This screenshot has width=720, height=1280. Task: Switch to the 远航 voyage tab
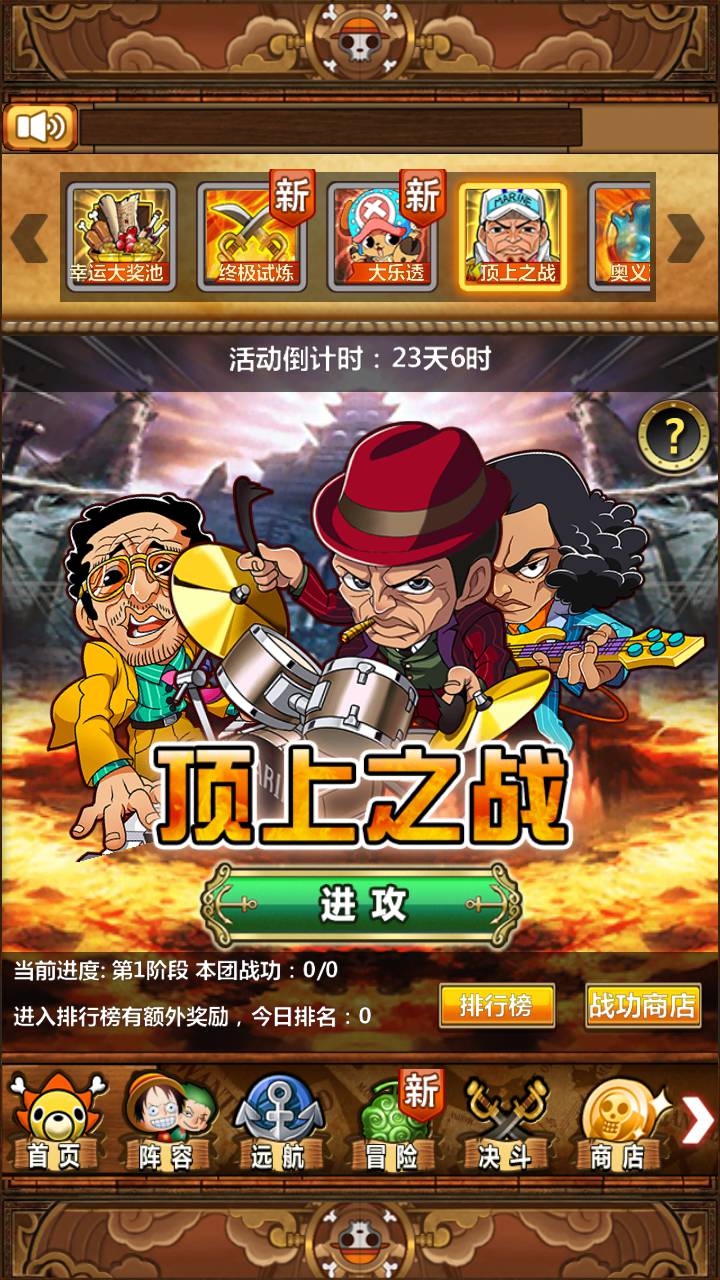coord(279,1122)
